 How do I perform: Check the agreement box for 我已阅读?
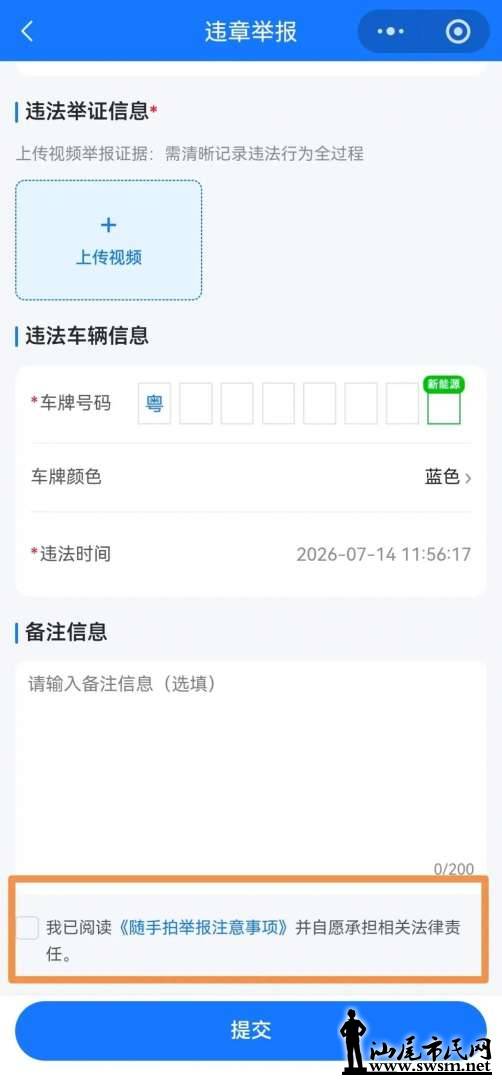(28, 927)
